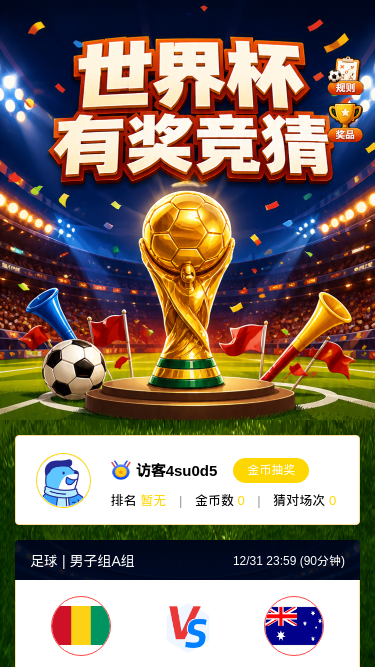
Task: Open the visitor avatar profile
Action: [63, 480]
